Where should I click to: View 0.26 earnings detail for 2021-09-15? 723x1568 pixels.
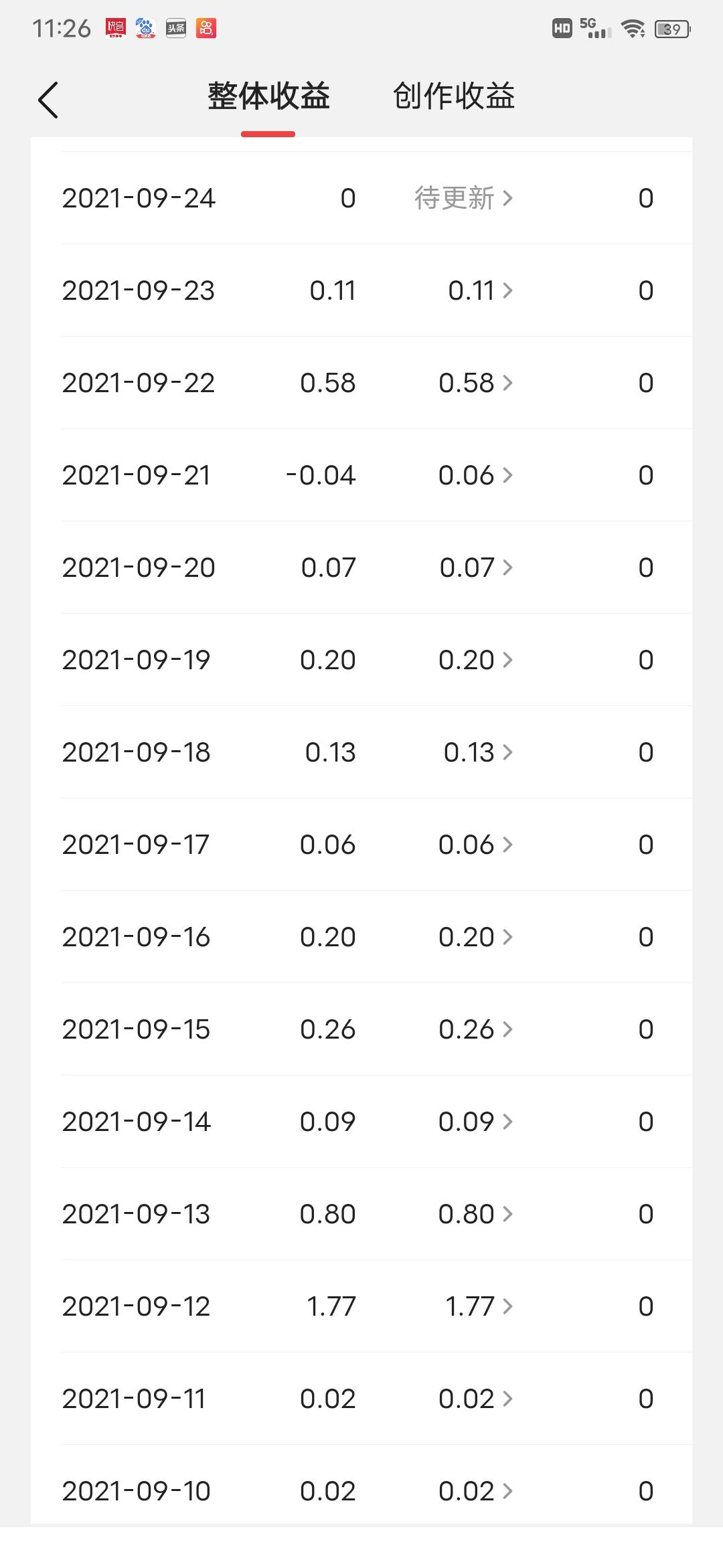tap(475, 1029)
